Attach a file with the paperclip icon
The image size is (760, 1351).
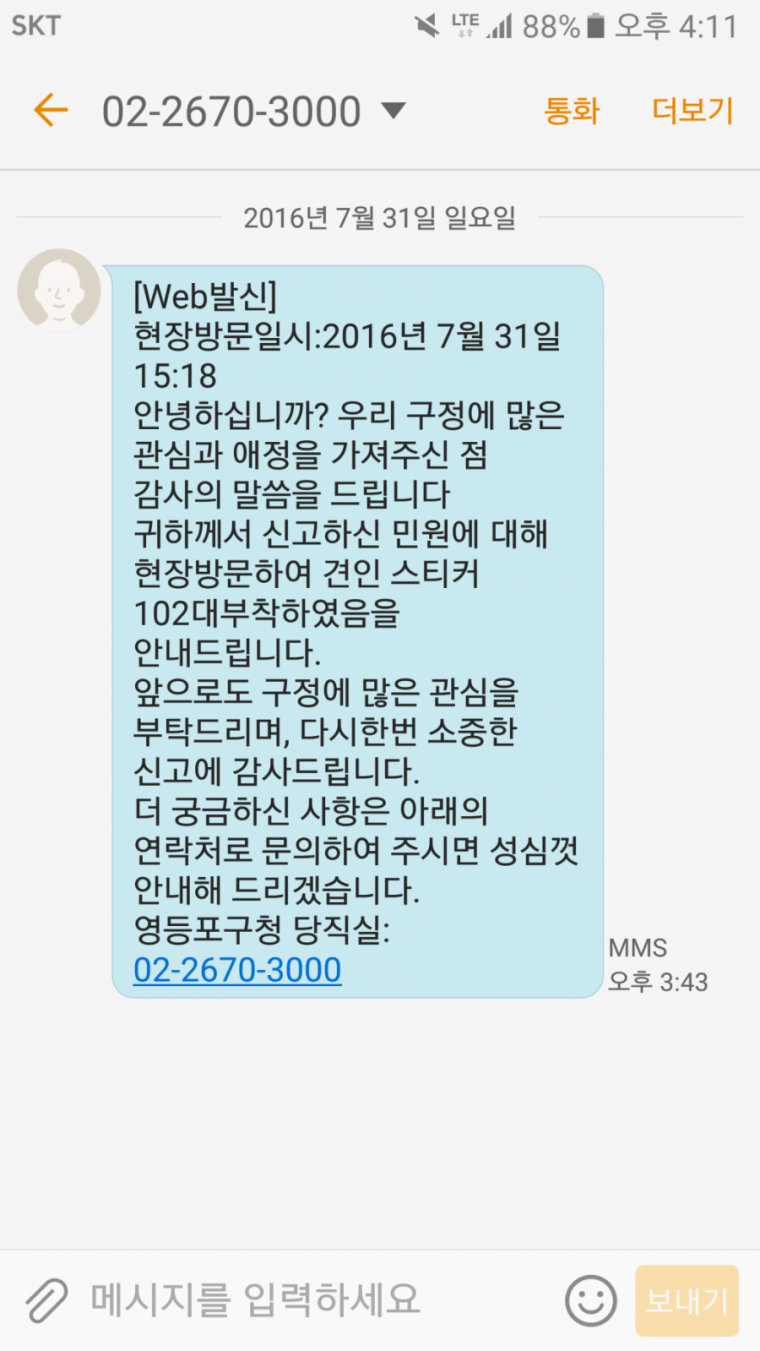click(45, 1300)
